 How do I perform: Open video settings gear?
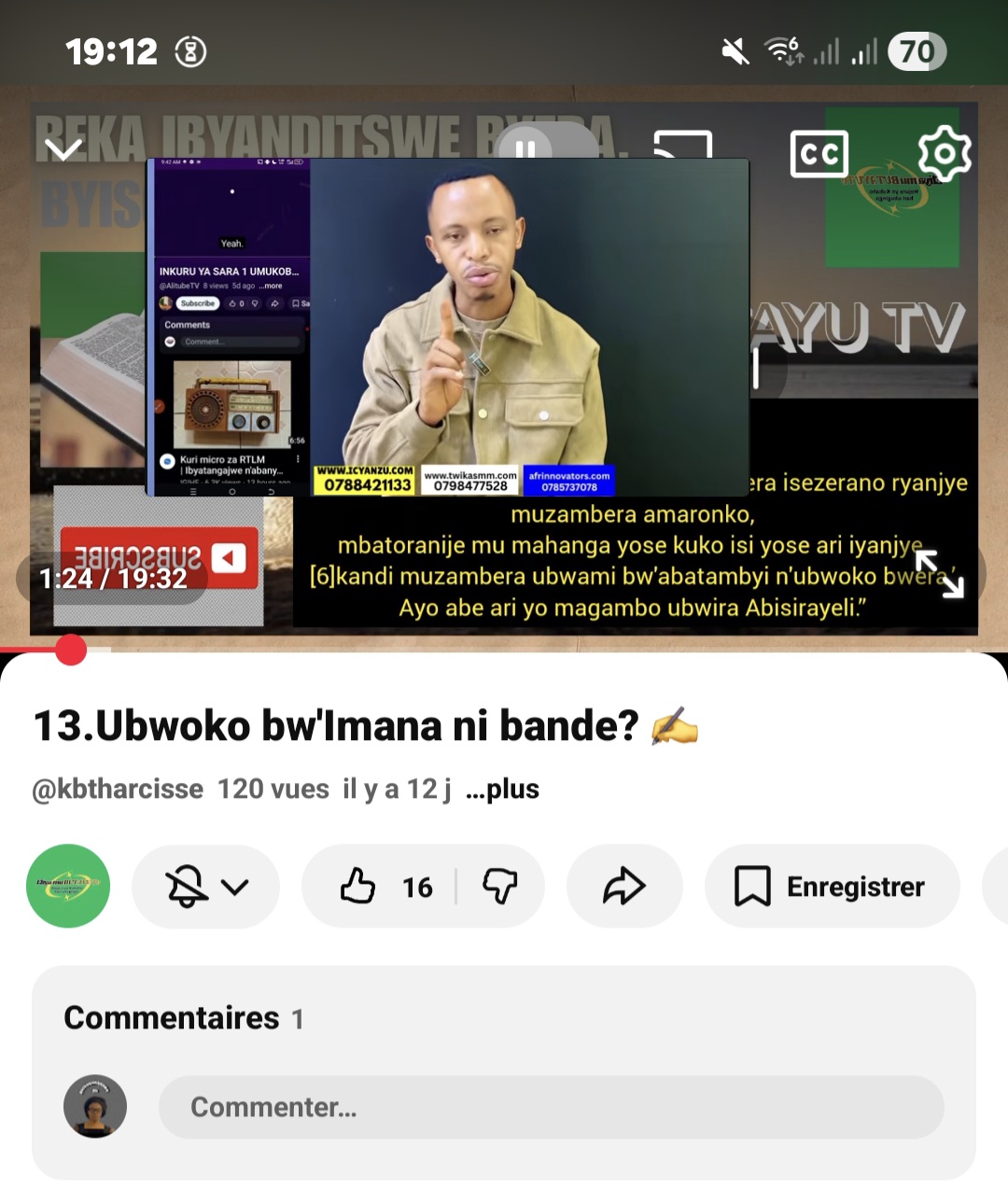point(944,154)
